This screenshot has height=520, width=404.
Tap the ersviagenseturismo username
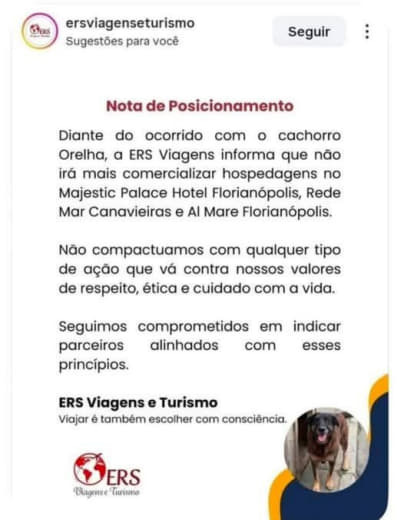(130, 23)
